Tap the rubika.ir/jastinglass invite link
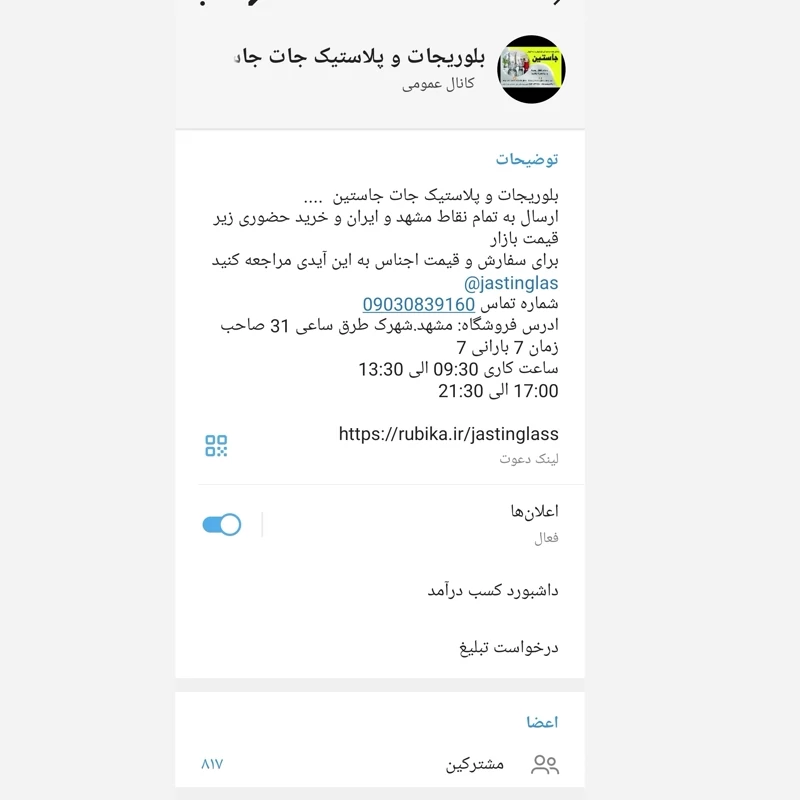Screen dimensions: 800x800 point(448,434)
